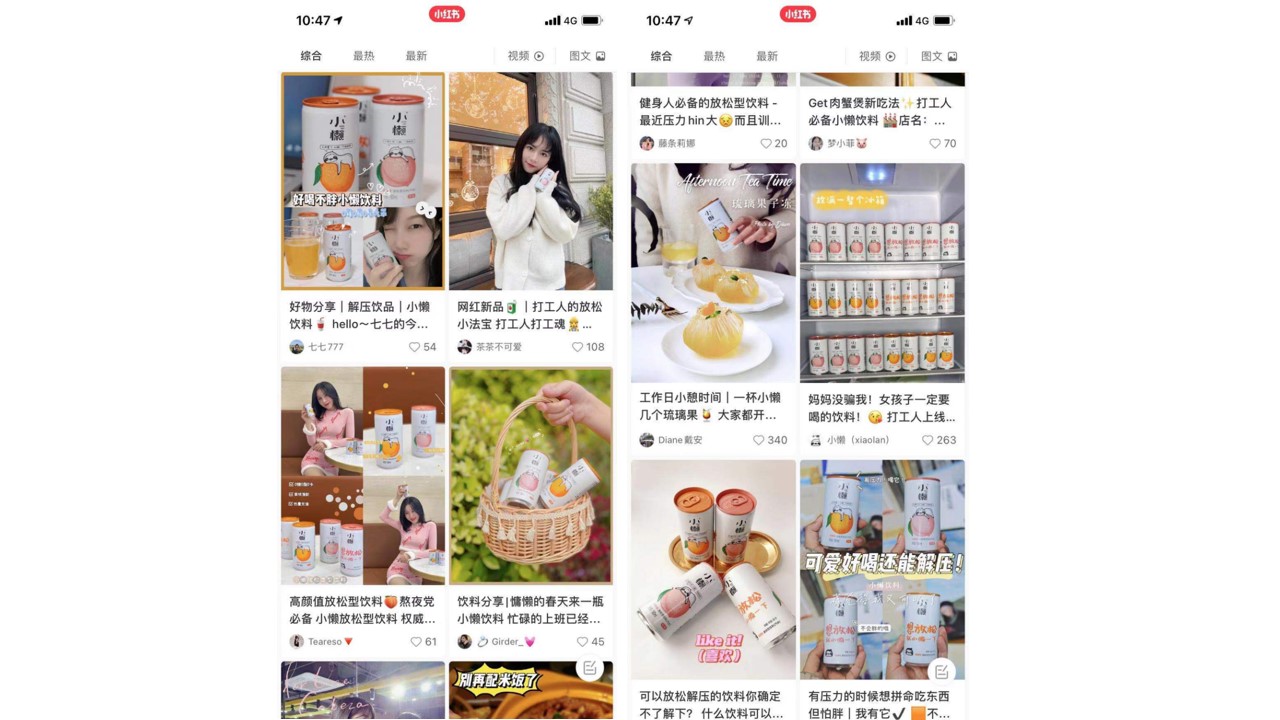Open the 网红新品 post with the girl in a white sweater
The height and width of the screenshot is (720, 1280).
[x=531, y=181]
